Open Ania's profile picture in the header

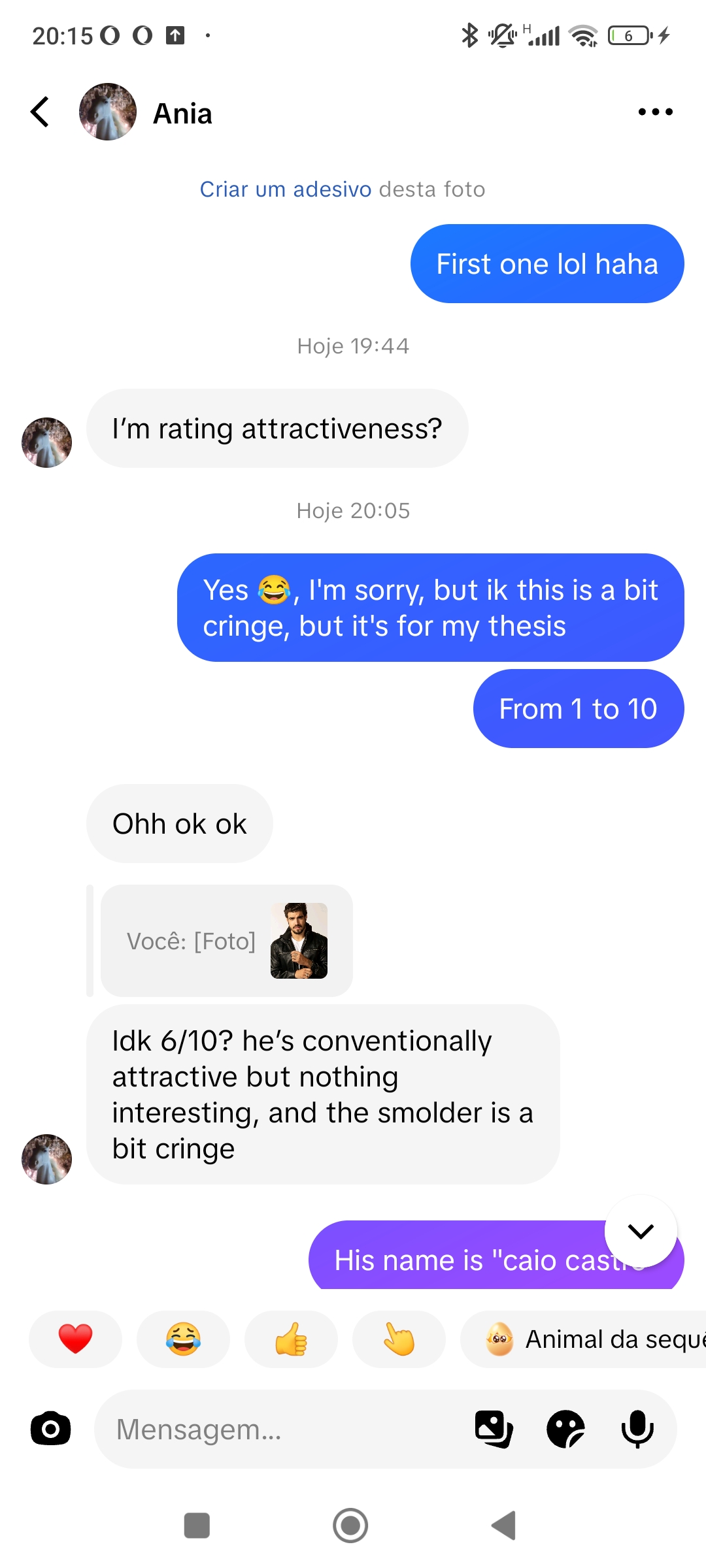[x=108, y=112]
